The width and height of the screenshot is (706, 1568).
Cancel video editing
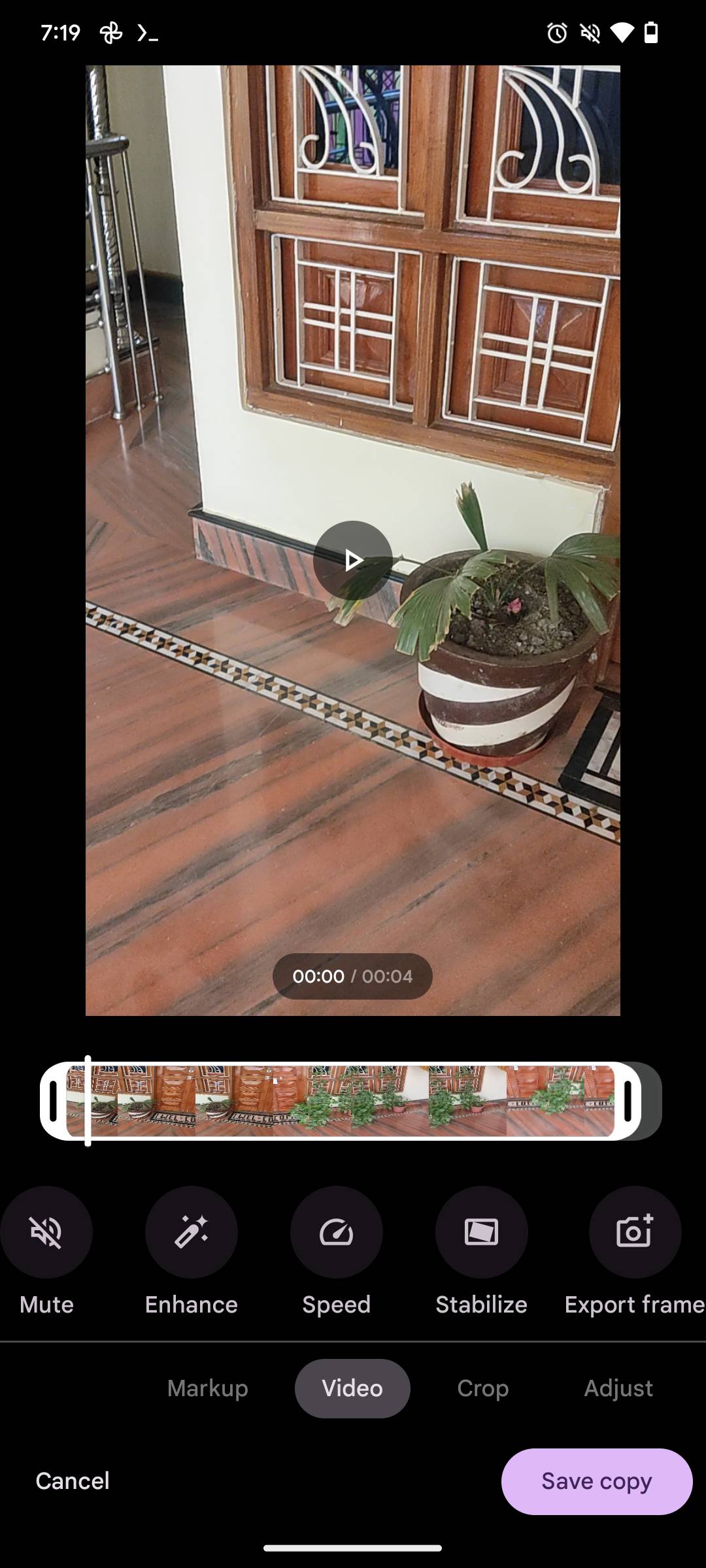(x=73, y=1481)
